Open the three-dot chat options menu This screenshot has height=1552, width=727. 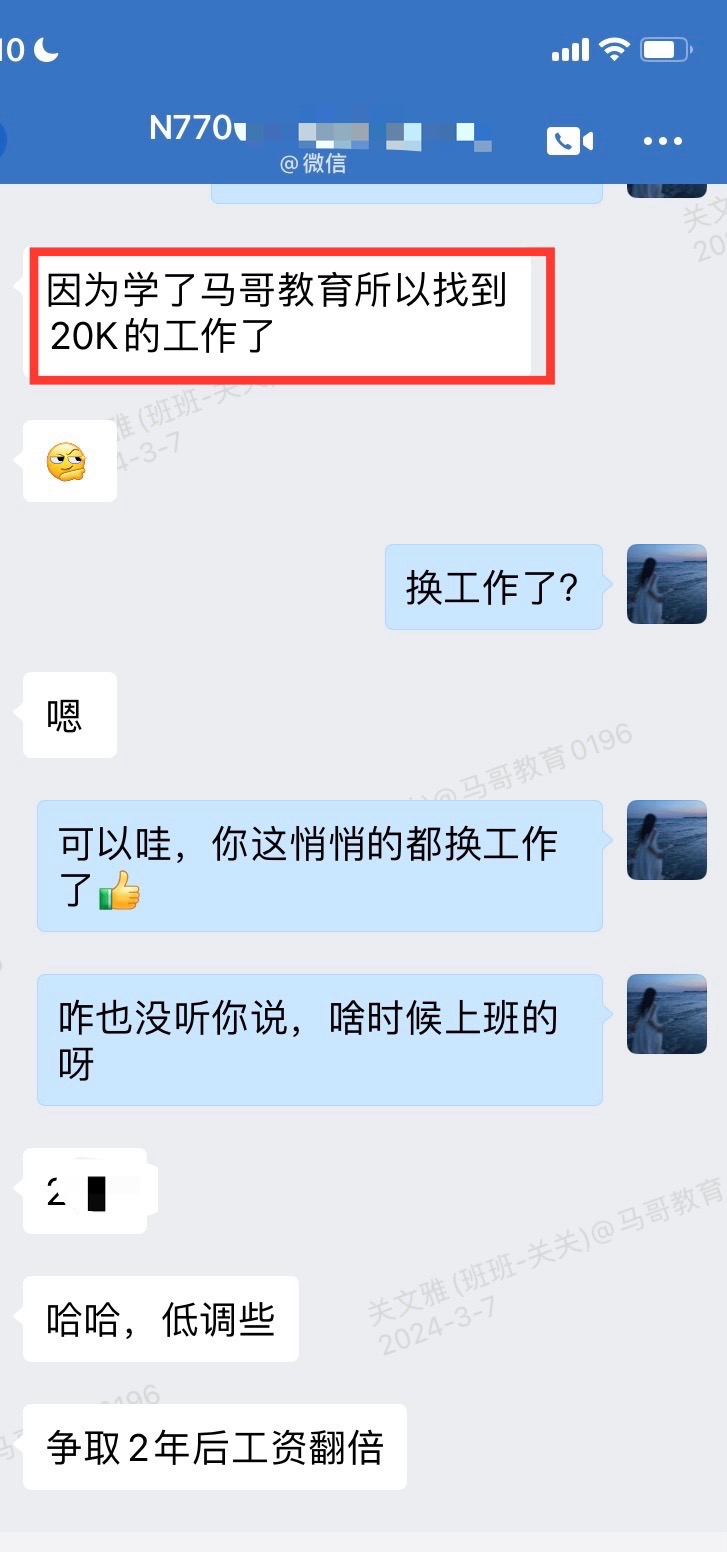pos(662,142)
